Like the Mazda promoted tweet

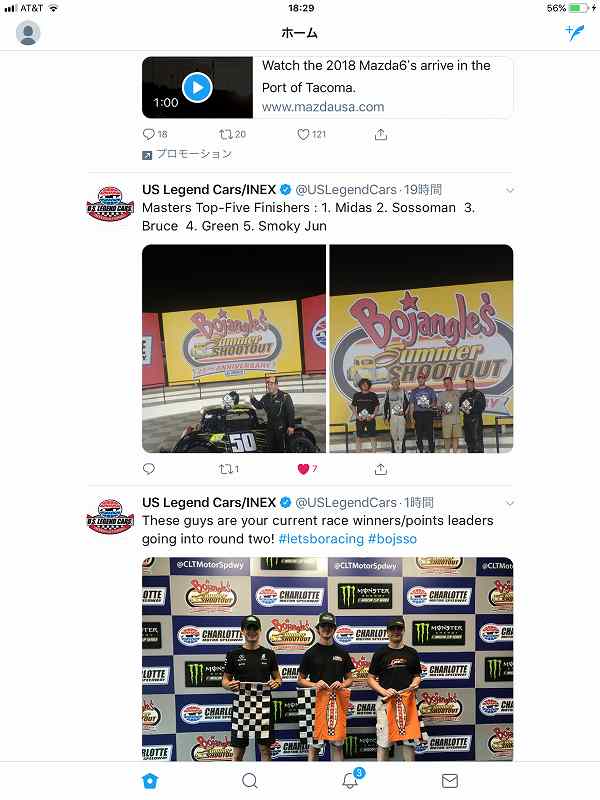(303, 134)
